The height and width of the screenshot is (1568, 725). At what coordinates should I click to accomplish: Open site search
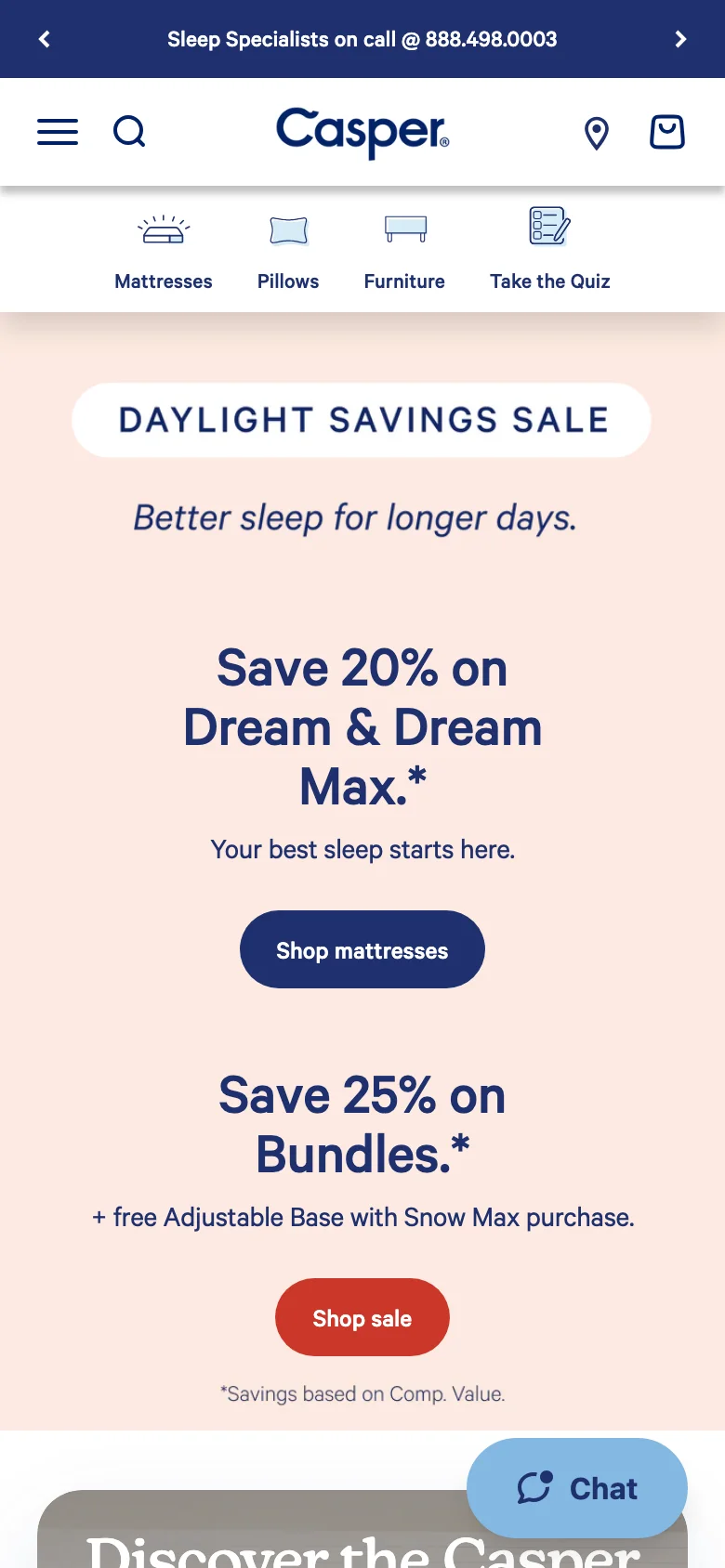click(x=129, y=132)
